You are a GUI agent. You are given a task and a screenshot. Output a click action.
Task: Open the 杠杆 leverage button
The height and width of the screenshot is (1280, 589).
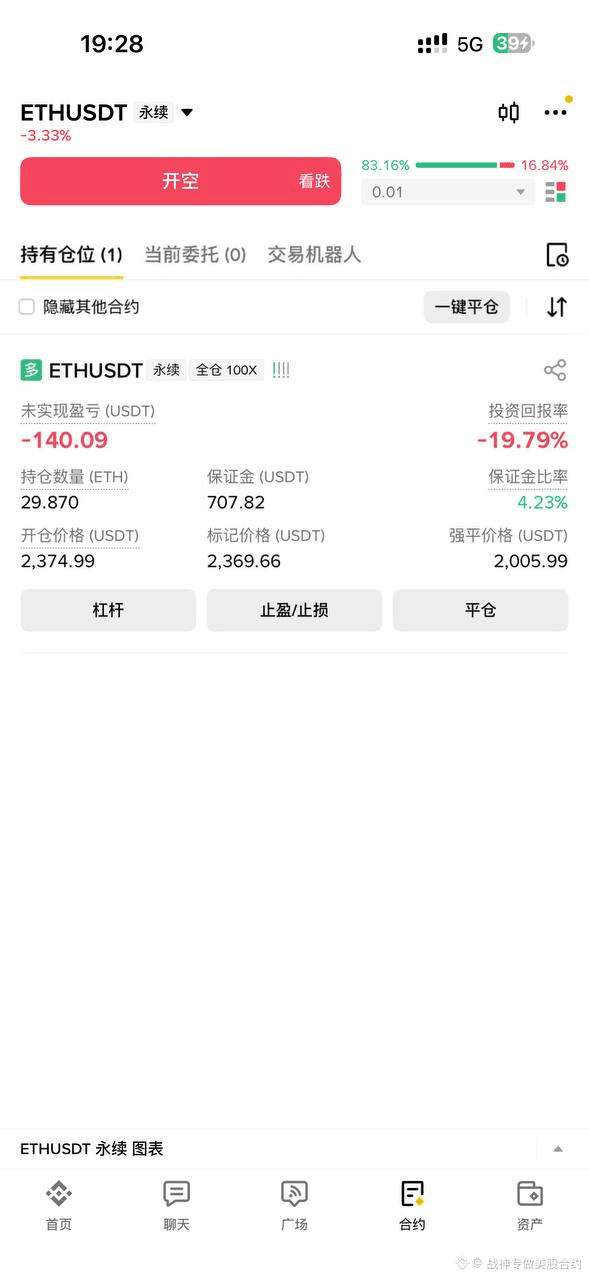coord(108,610)
